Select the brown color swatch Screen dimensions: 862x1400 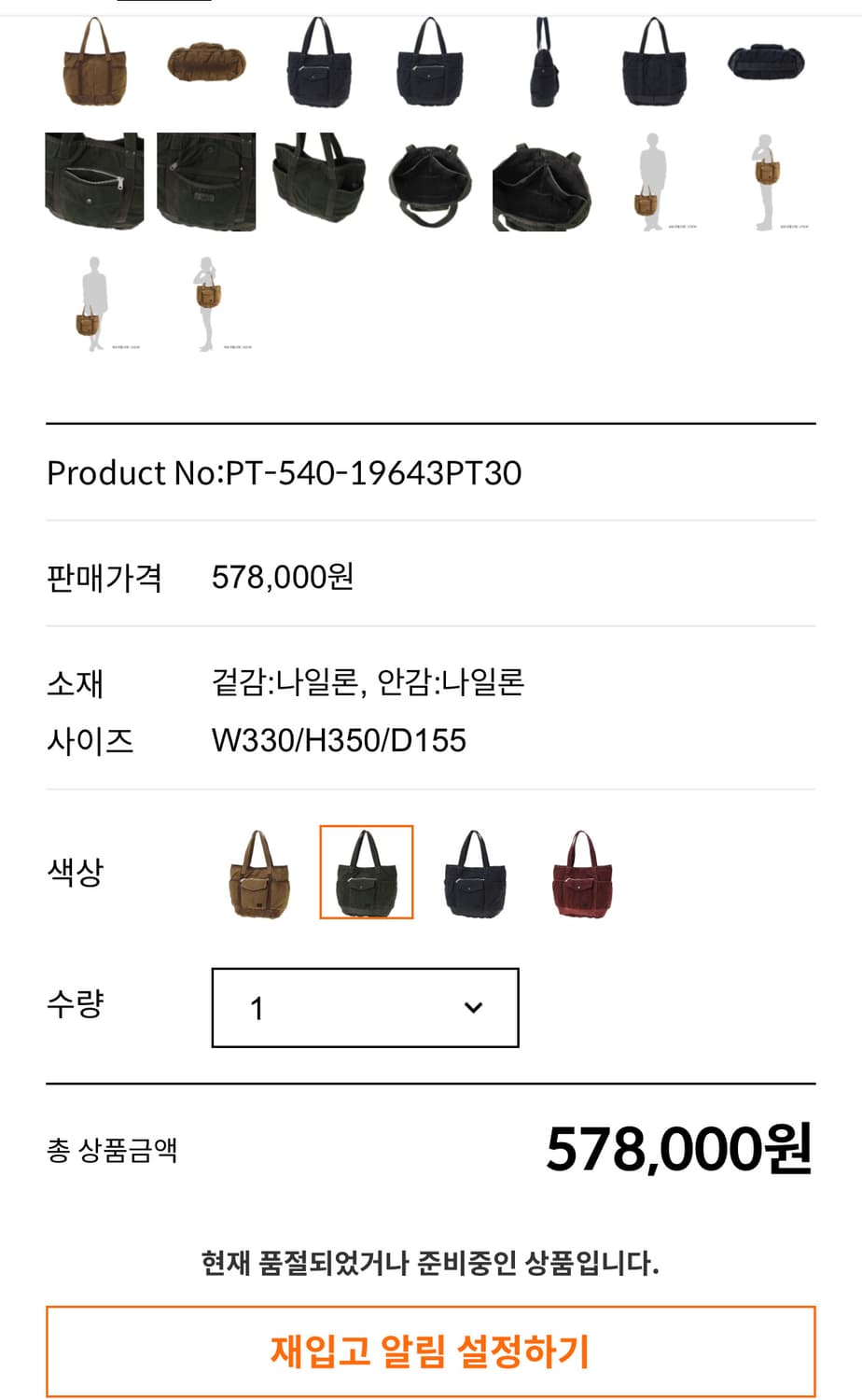[x=257, y=873]
